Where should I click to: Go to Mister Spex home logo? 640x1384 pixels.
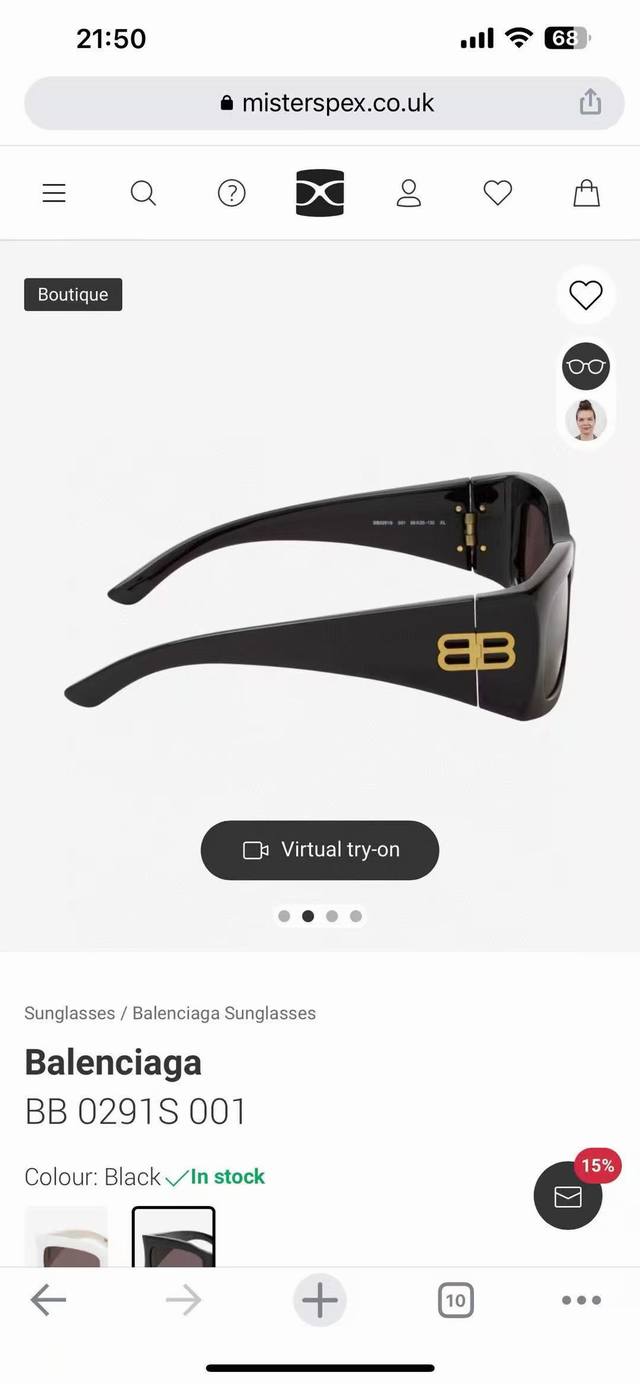320,193
